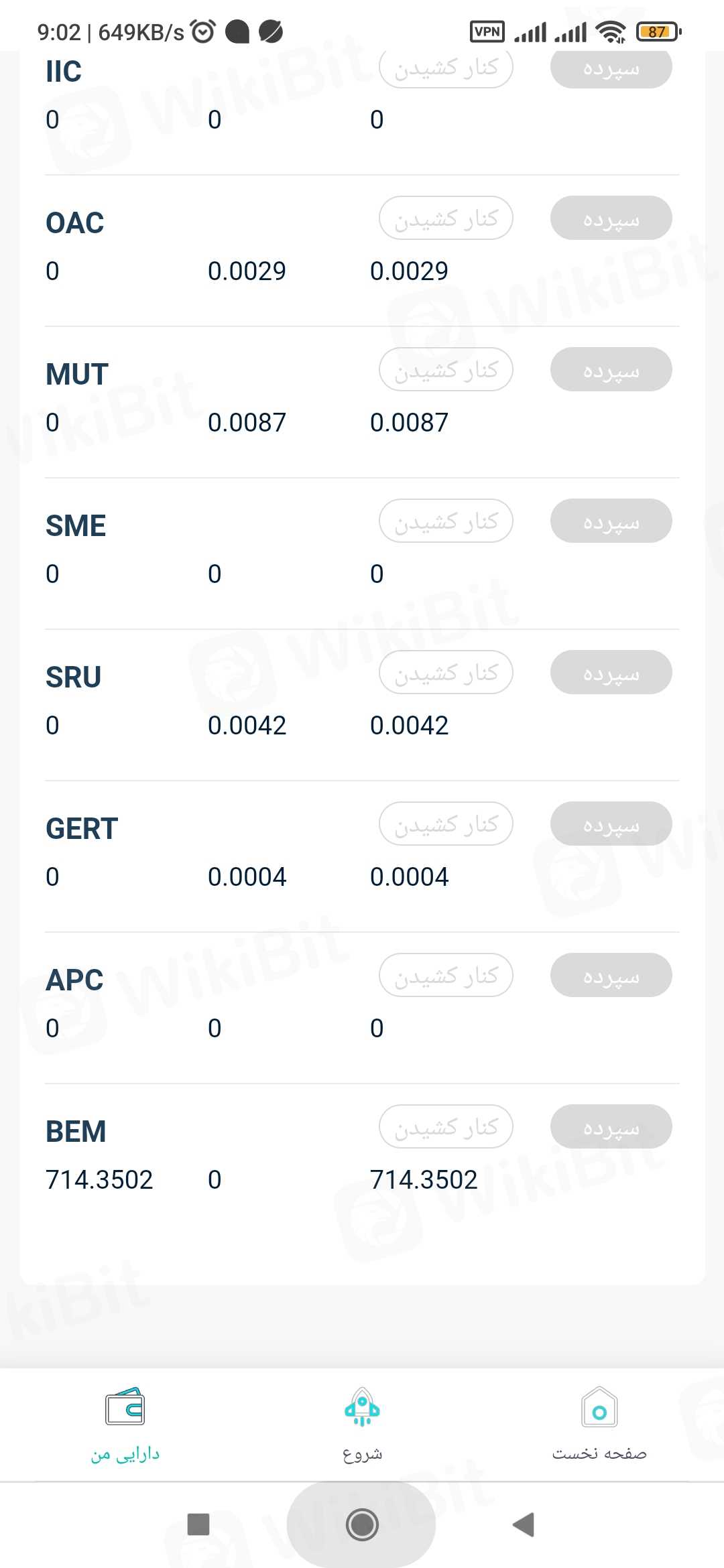Go to the صفحه نخست (Home page) tab

[599, 1424]
